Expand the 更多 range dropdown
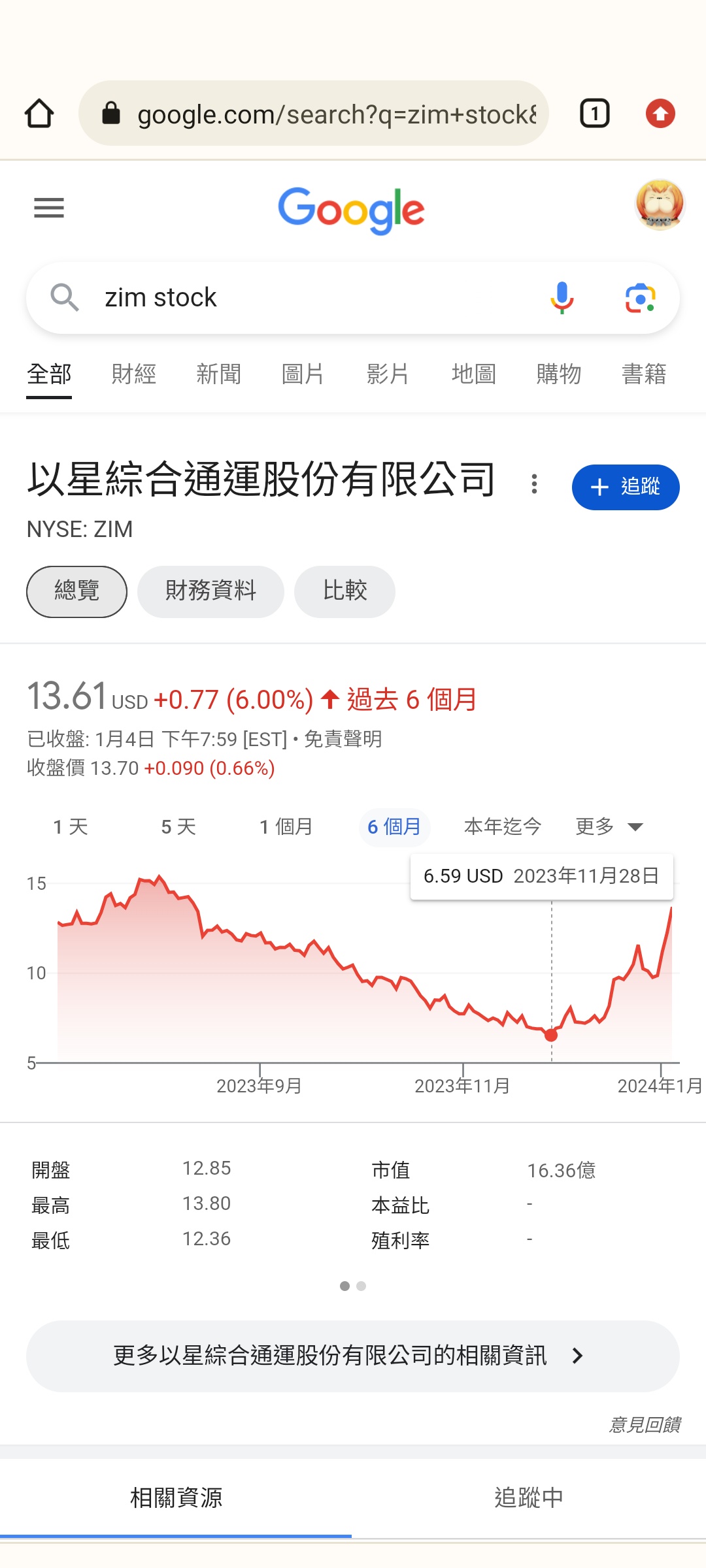706x1568 pixels. tap(609, 827)
